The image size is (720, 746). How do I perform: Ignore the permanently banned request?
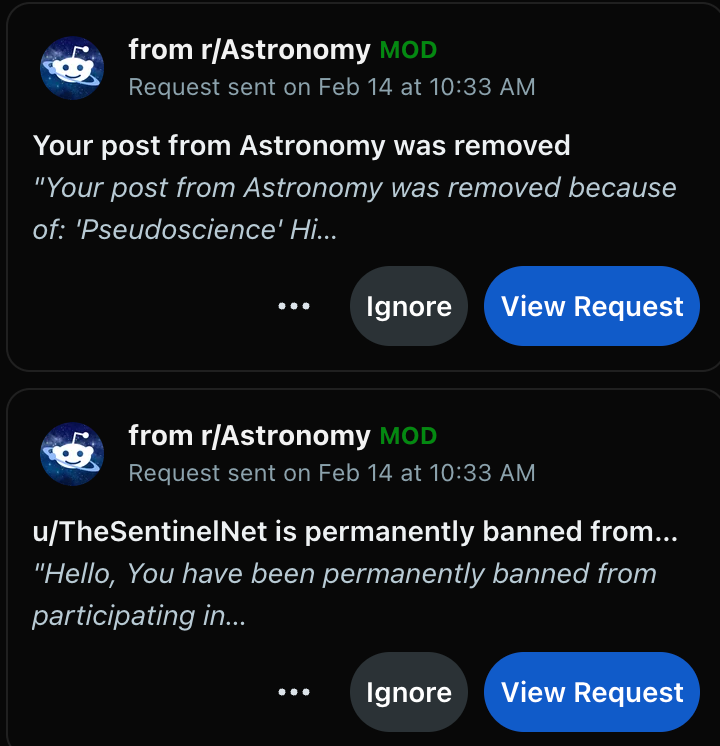(x=409, y=692)
